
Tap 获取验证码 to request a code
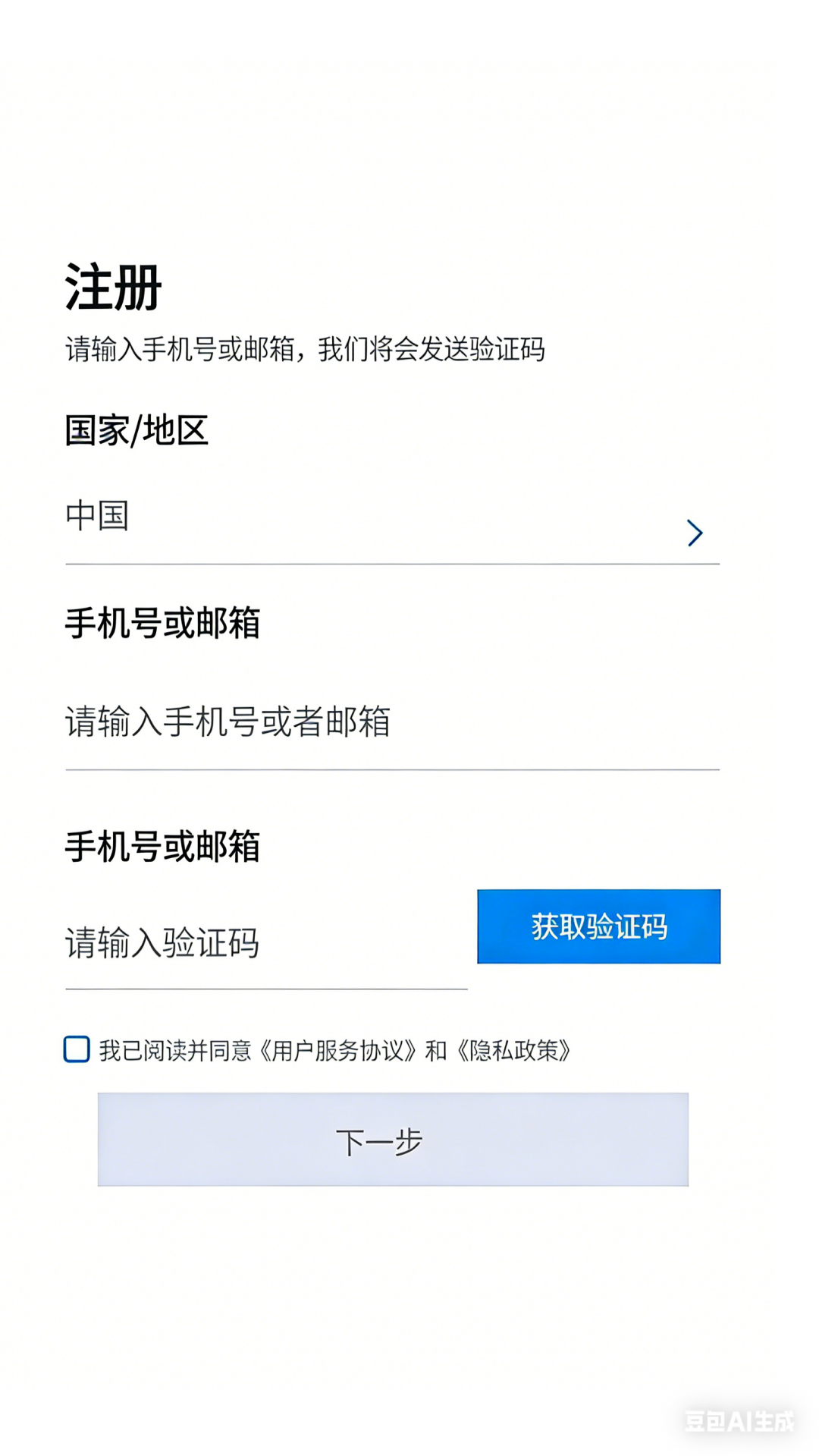click(x=598, y=926)
